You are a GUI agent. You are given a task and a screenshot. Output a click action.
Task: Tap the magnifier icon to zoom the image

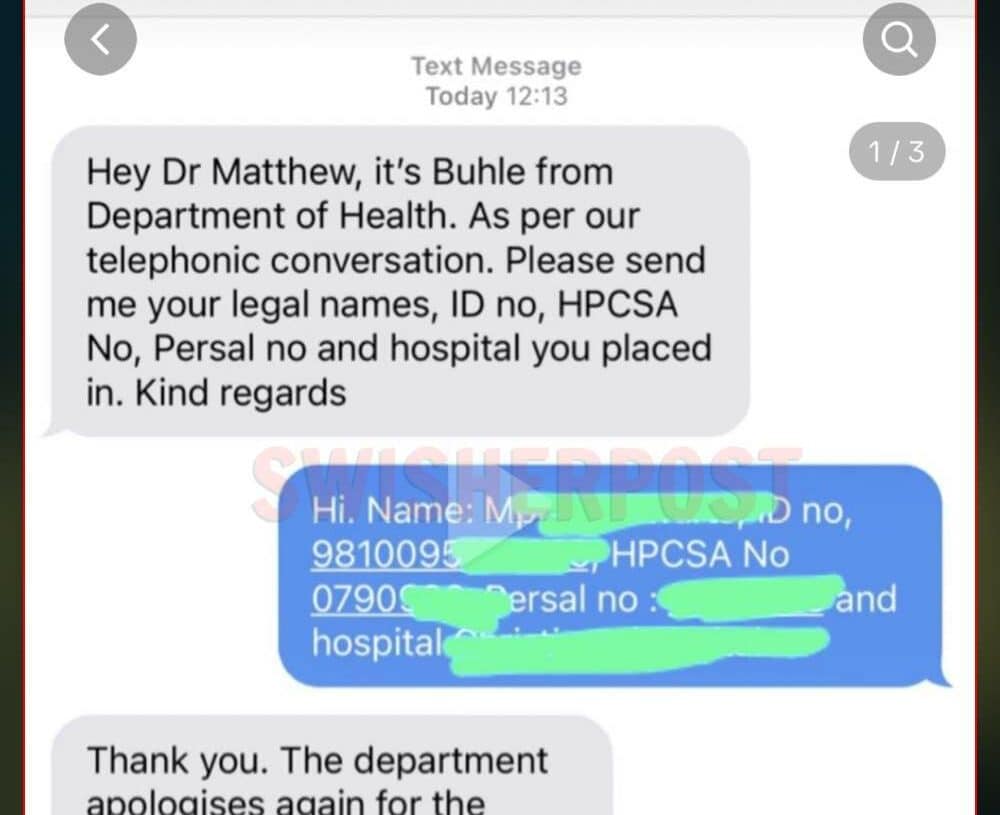[x=898, y=39]
